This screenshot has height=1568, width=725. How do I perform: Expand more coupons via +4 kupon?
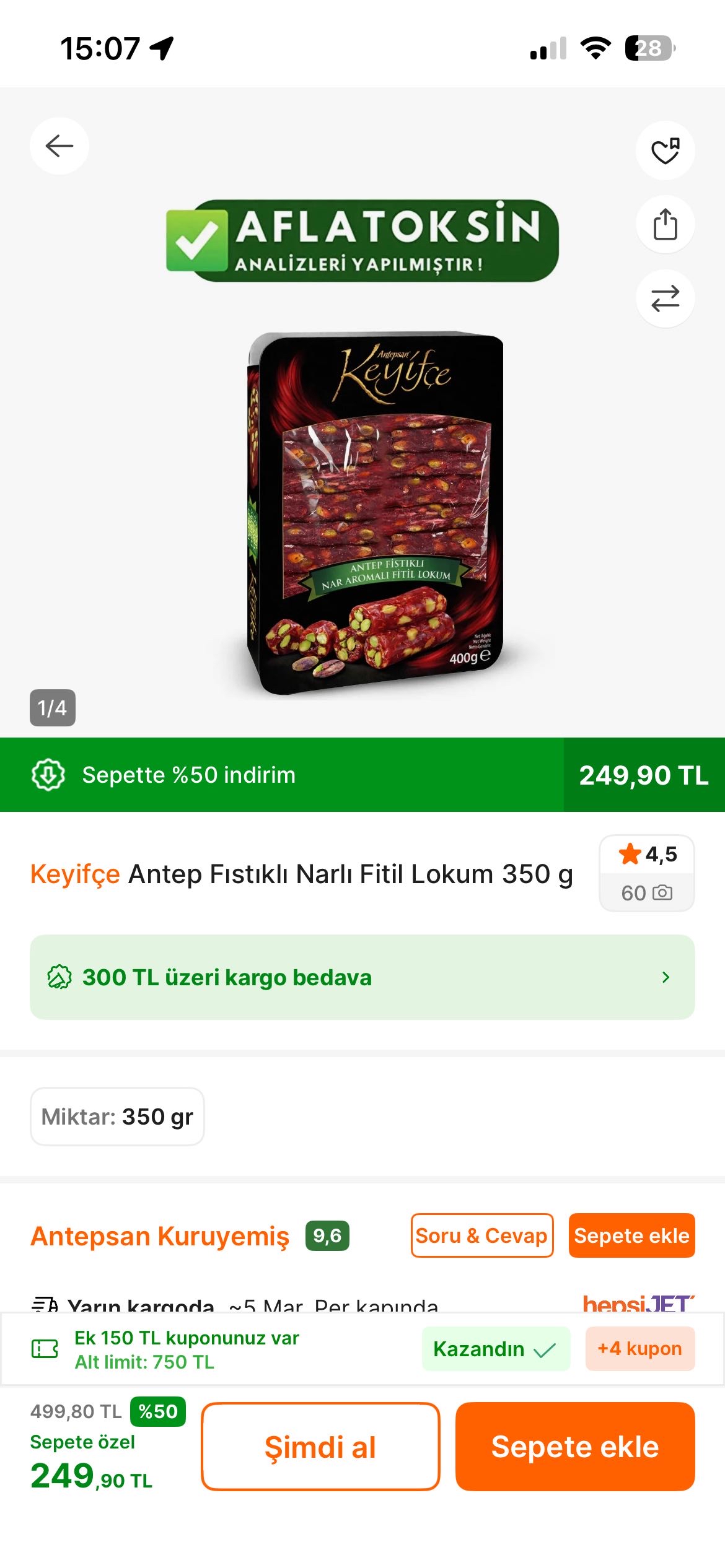click(639, 1349)
